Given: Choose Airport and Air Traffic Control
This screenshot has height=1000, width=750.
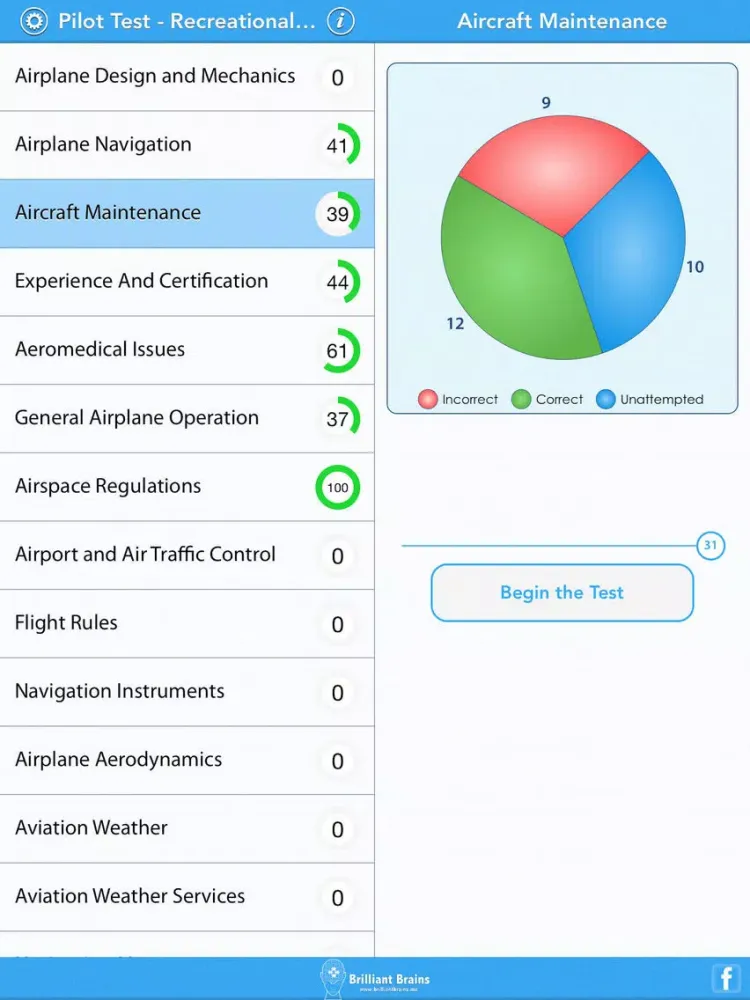Looking at the screenshot, I should [187, 555].
